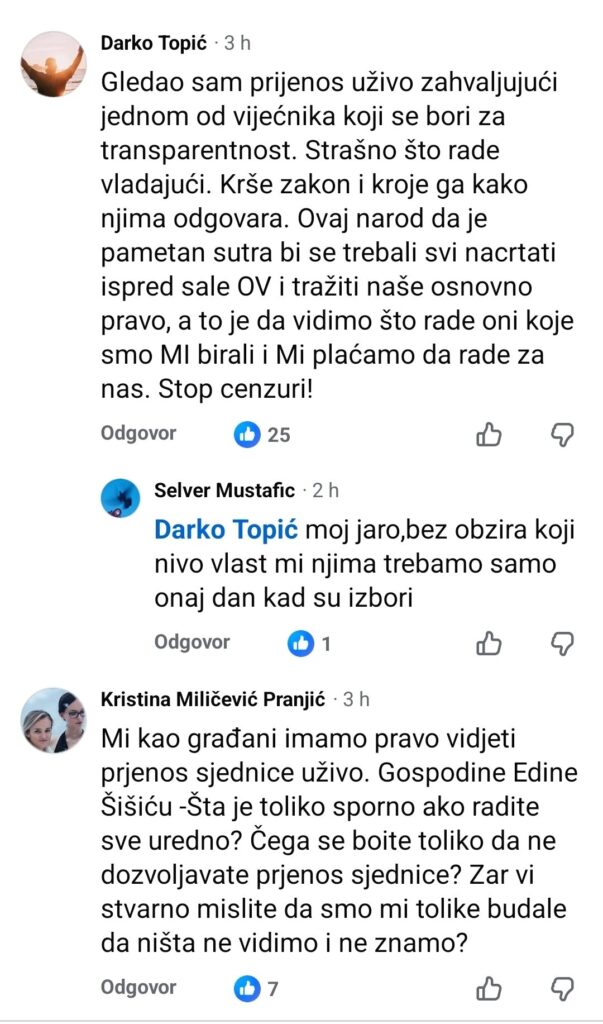Reply to Darko Topić's comment
Viewport: 603px width, 1024px height.
pos(138,433)
